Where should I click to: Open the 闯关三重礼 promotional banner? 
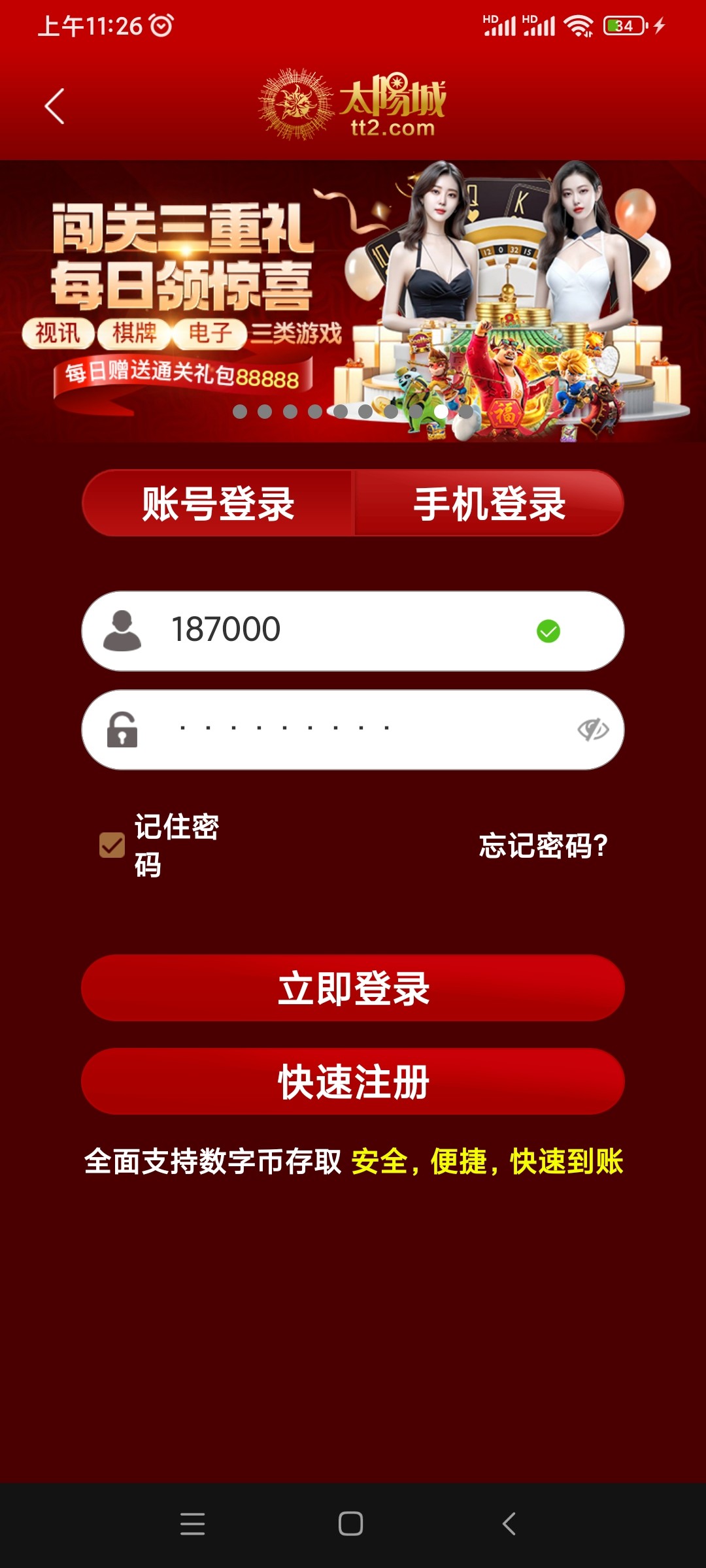click(353, 301)
